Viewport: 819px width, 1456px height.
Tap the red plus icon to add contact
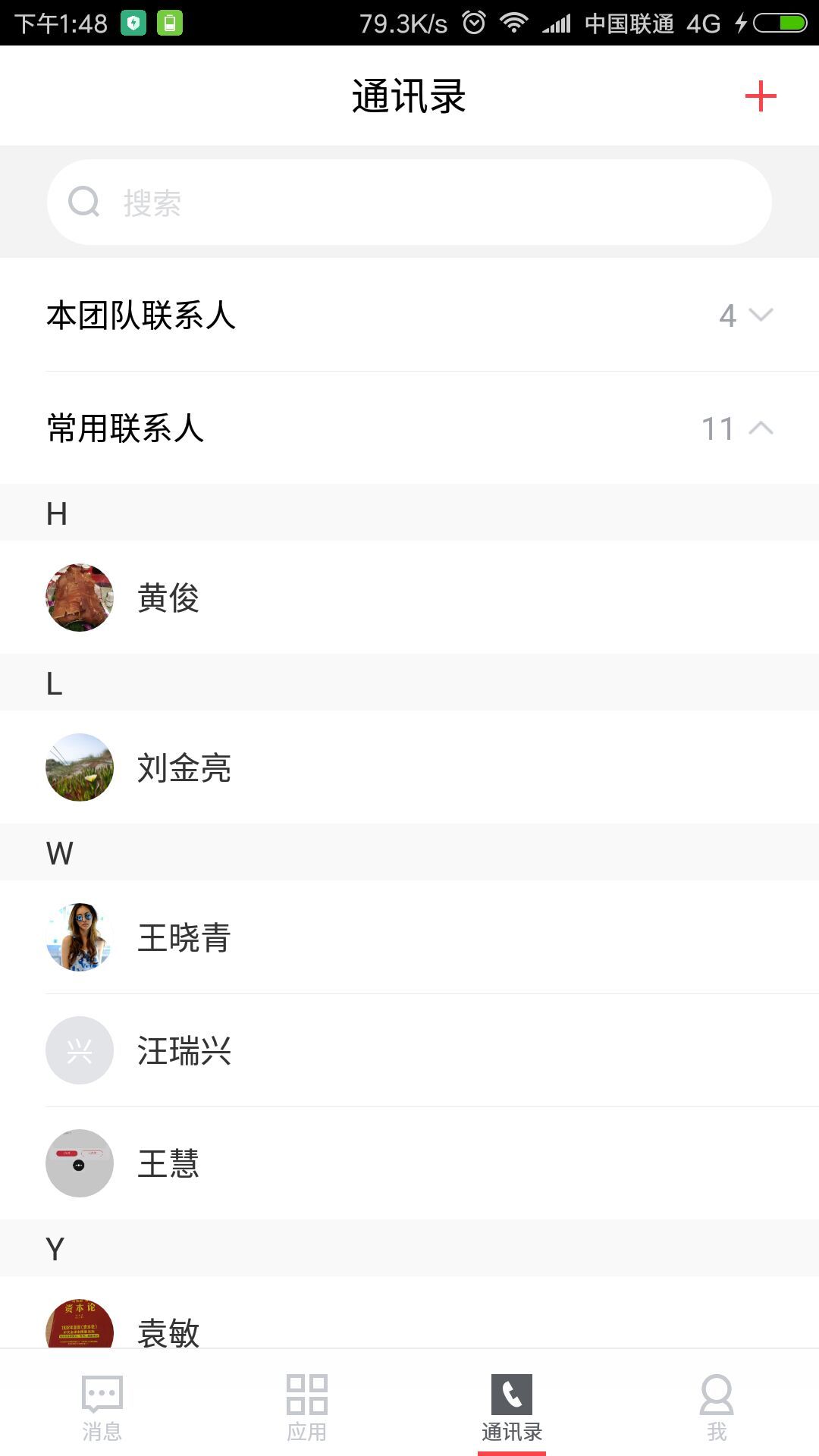[761, 96]
